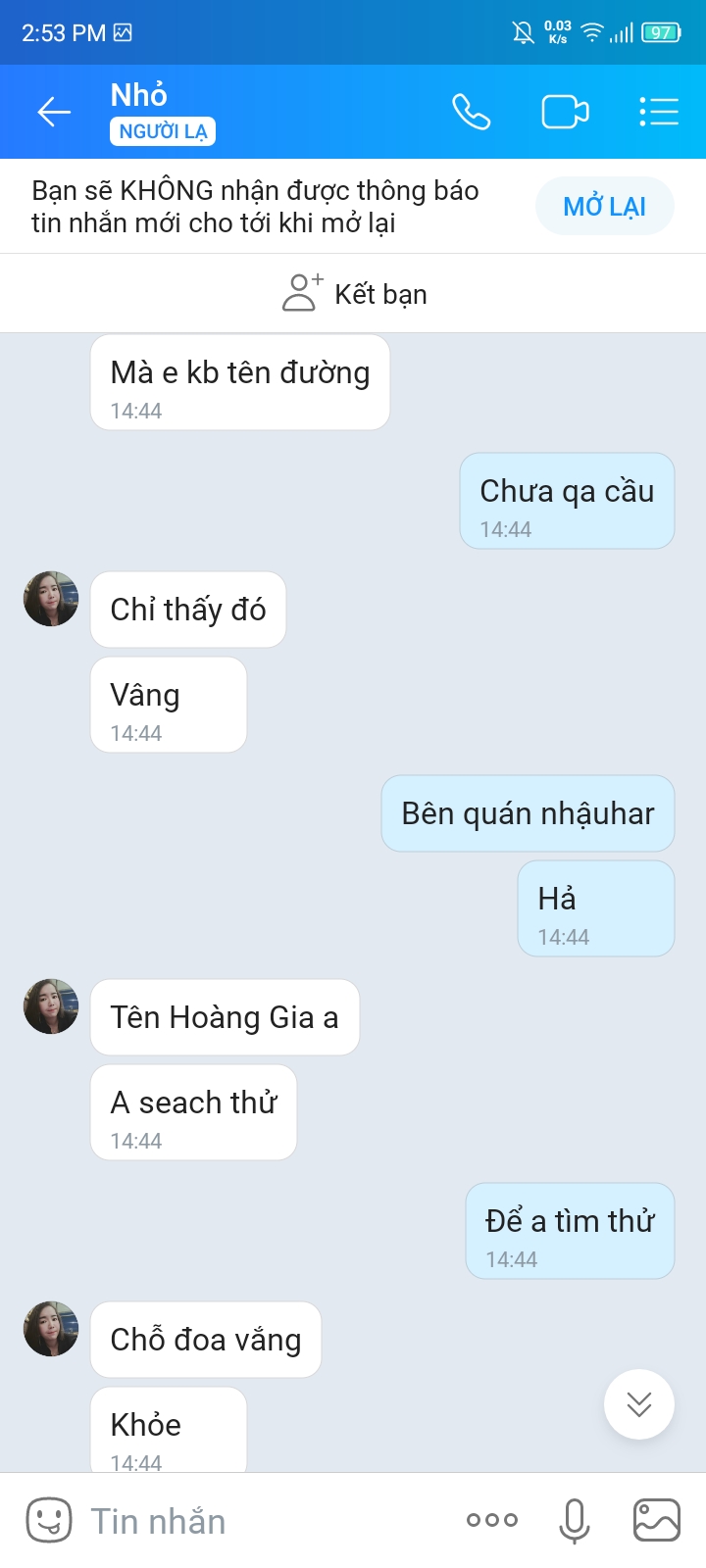Start a video call with Nhỏ
Screen dimensions: 706x1568
point(565,112)
